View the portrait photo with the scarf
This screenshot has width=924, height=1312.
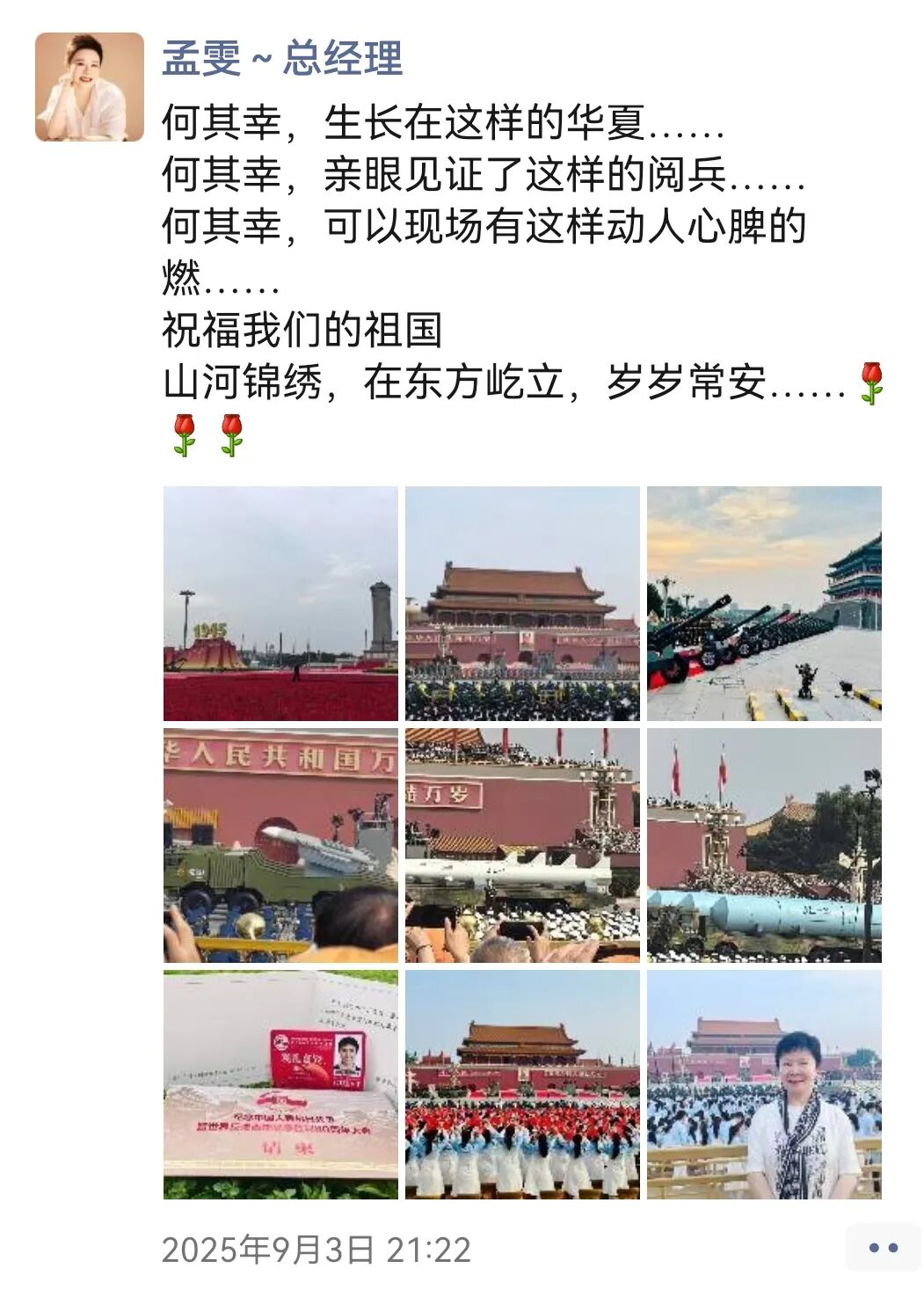click(x=764, y=1084)
